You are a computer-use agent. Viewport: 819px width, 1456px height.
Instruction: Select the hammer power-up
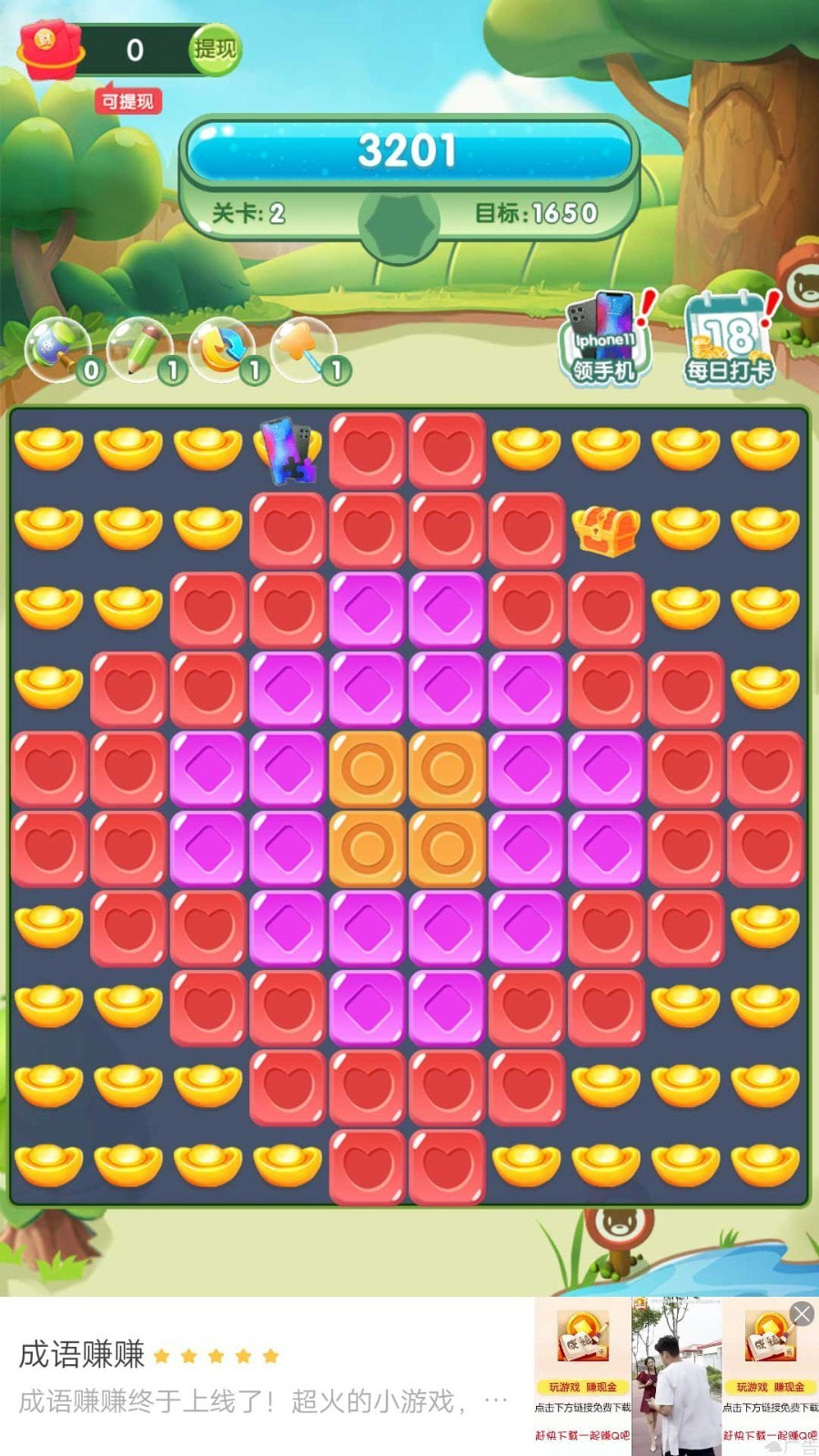[x=58, y=348]
